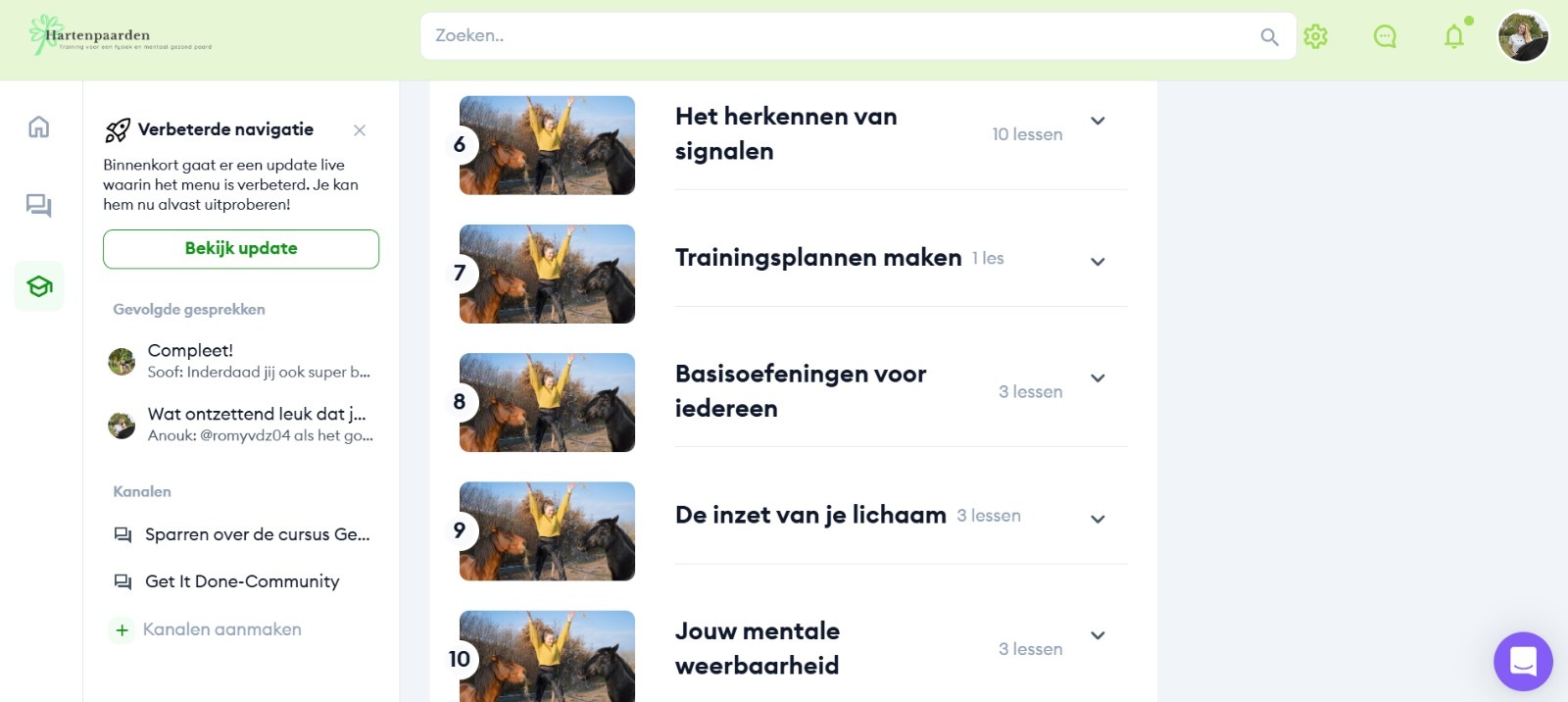
Task: Open the profile avatar menu
Action: click(x=1523, y=37)
